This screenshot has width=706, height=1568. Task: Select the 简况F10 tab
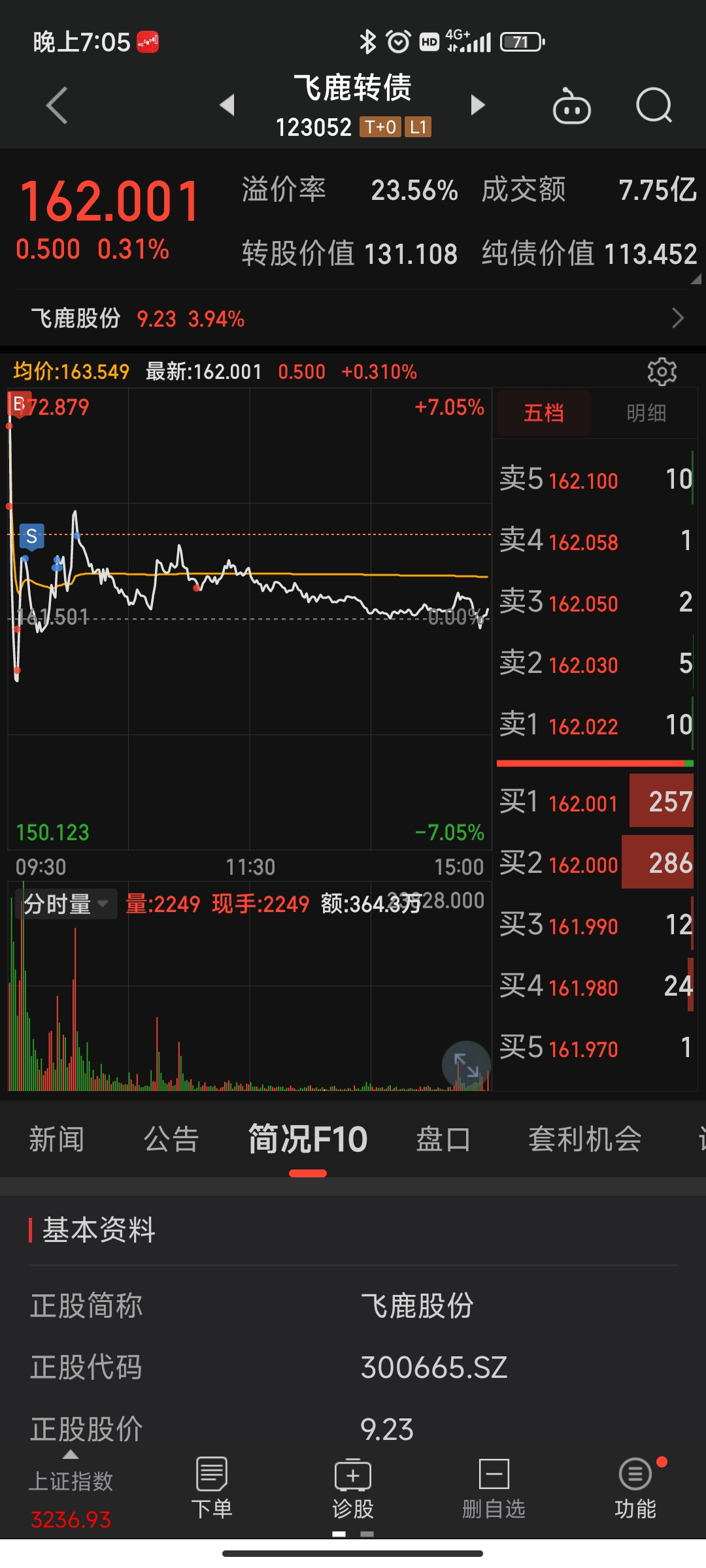[308, 1140]
